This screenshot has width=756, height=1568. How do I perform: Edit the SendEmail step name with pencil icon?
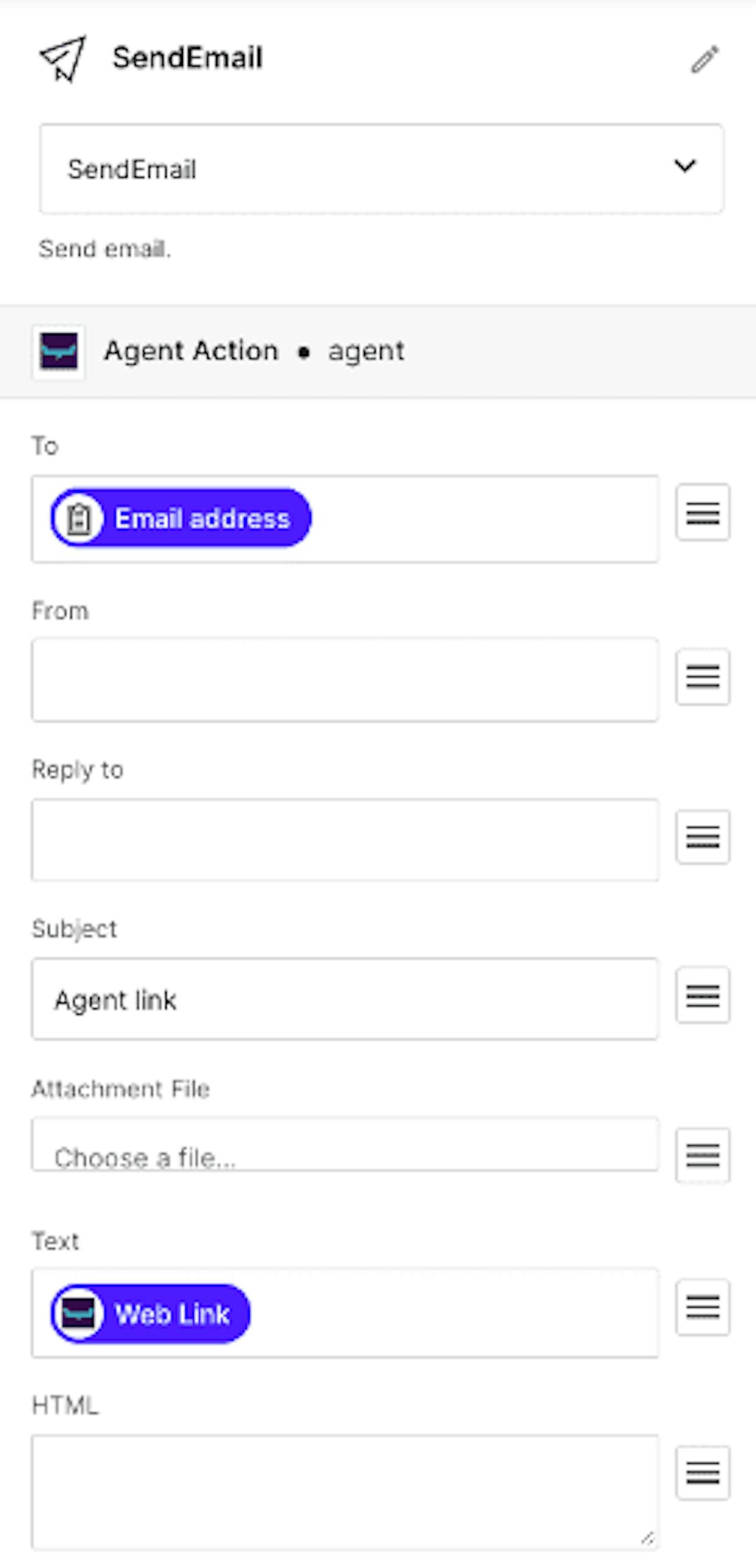pyautogui.click(x=705, y=59)
